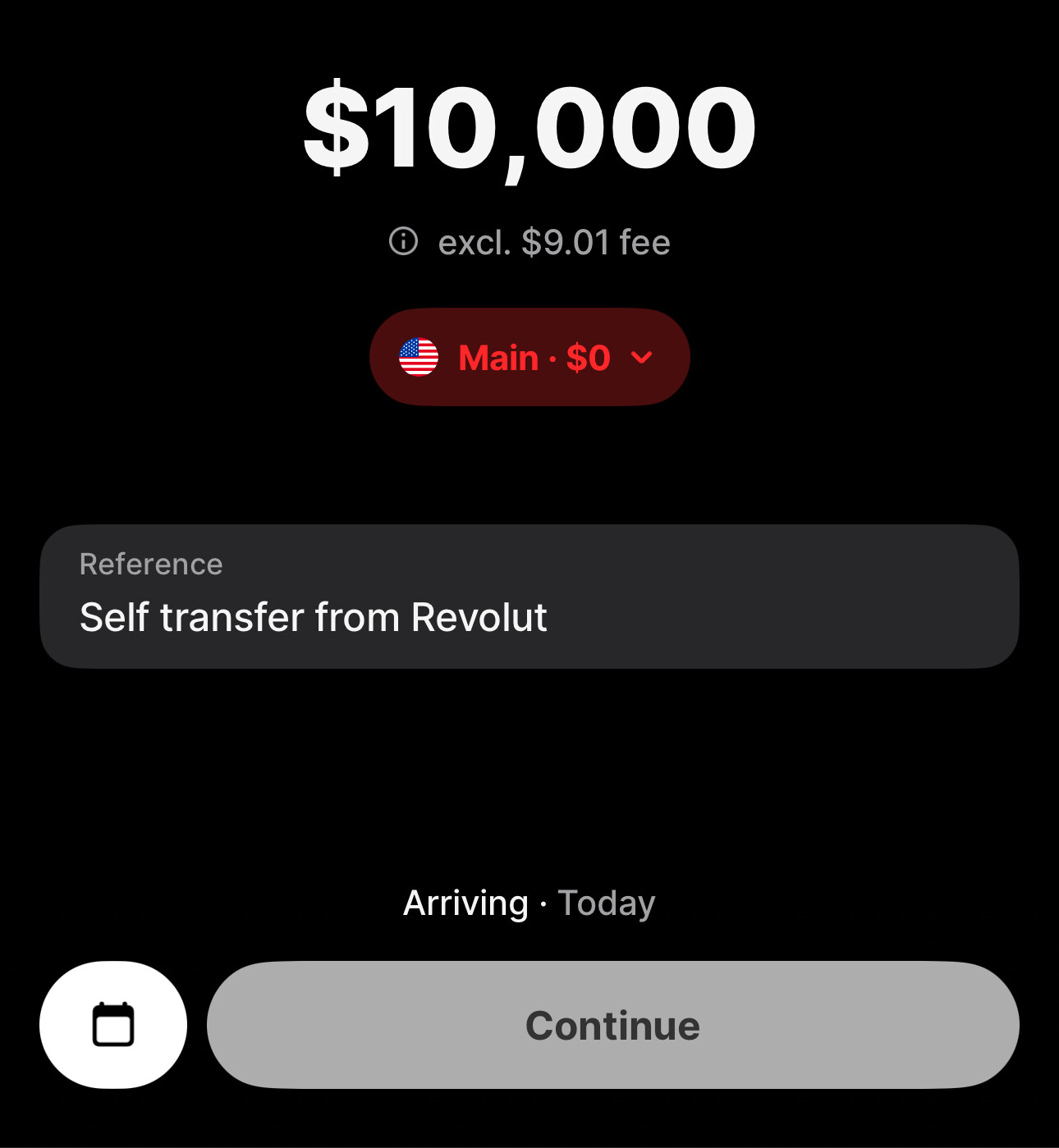Expand the Main $0 account selector
This screenshot has width=1059, height=1148.
(x=529, y=357)
